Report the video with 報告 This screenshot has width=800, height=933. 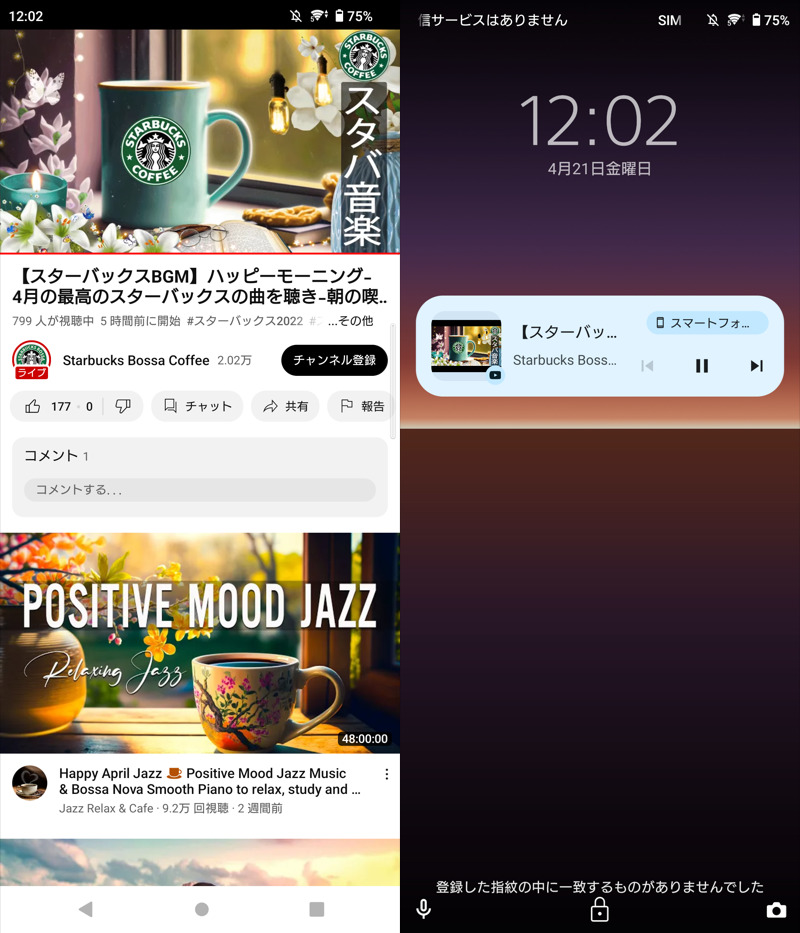point(361,406)
